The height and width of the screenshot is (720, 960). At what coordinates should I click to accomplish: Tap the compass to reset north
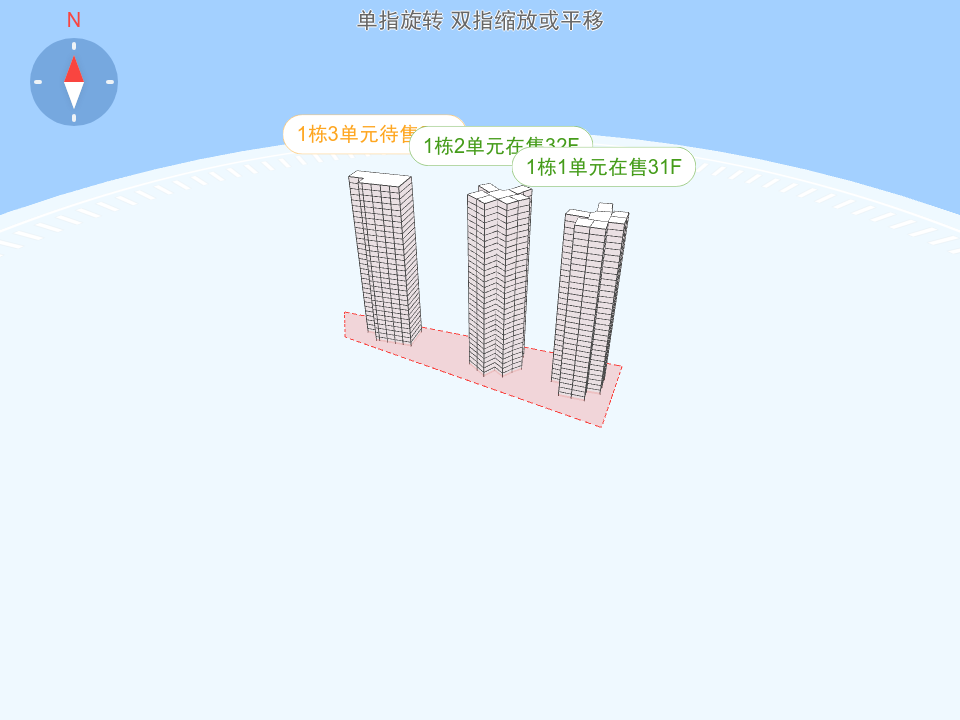(74, 82)
